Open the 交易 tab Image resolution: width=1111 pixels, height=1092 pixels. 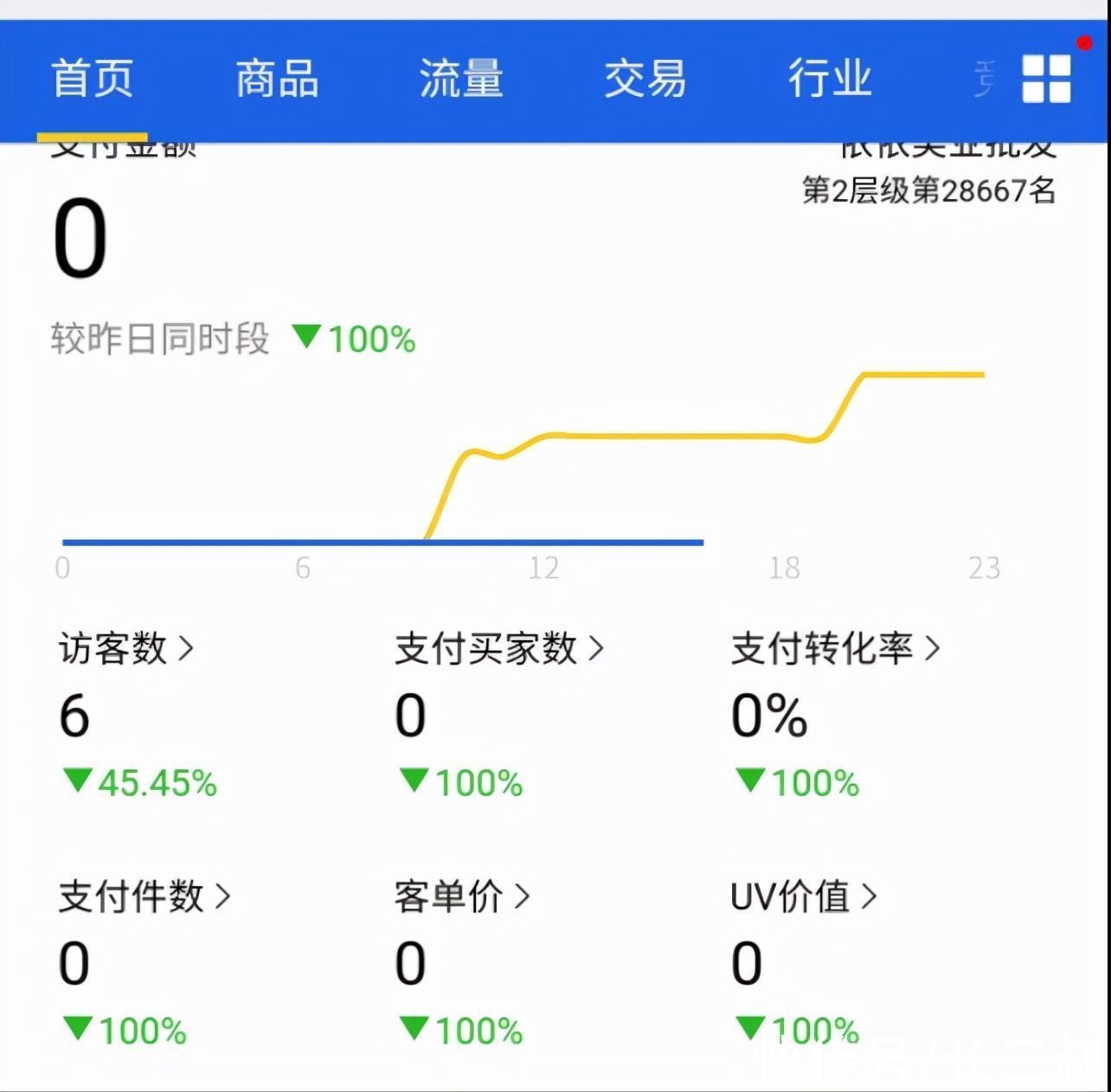645,80
